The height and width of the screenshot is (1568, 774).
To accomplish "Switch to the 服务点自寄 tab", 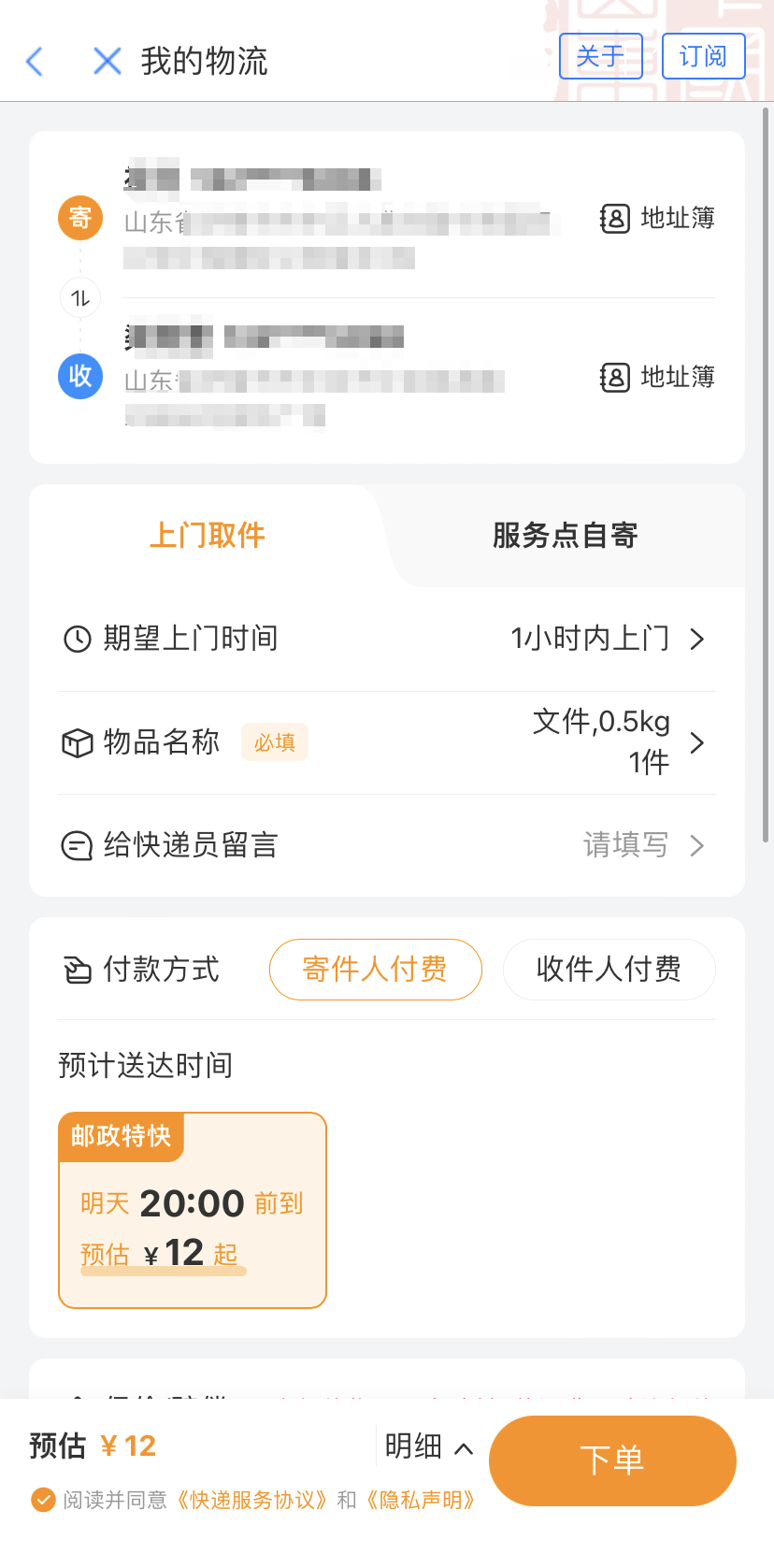I will (x=566, y=536).
